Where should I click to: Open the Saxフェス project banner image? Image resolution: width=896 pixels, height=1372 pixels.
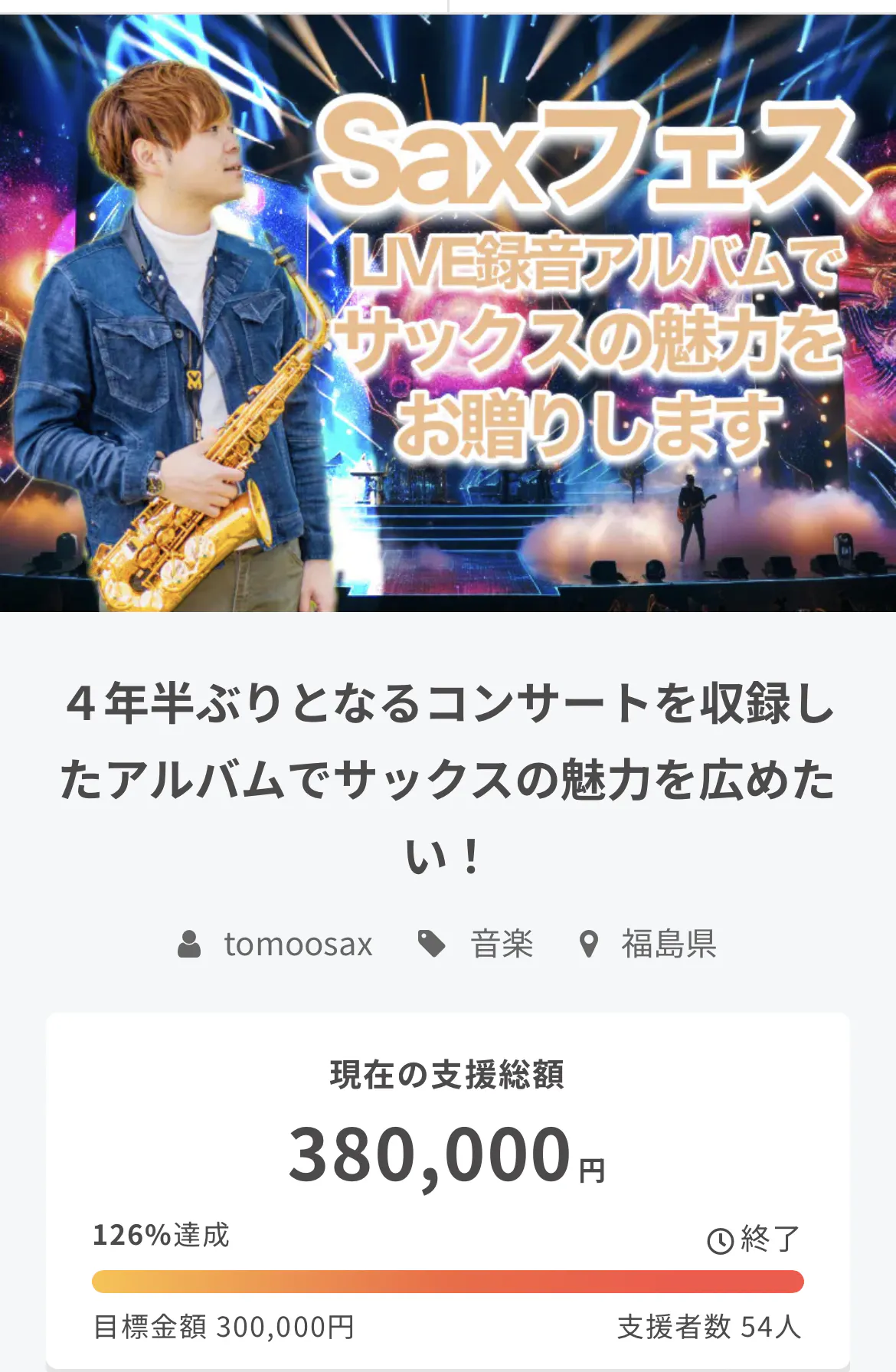click(x=448, y=313)
